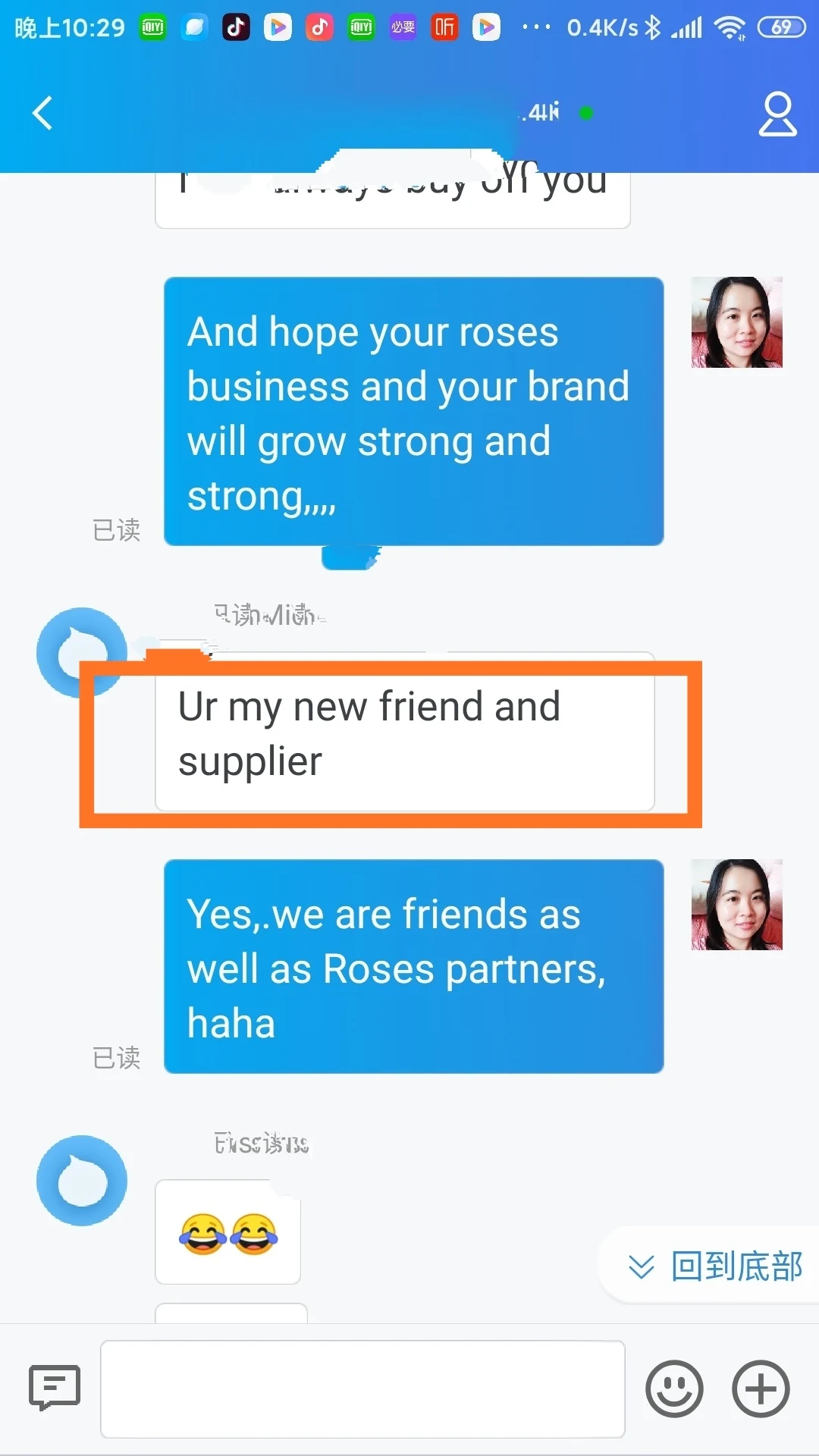The height and width of the screenshot is (1456, 819).
Task: Go back from this chat
Action: click(x=42, y=114)
